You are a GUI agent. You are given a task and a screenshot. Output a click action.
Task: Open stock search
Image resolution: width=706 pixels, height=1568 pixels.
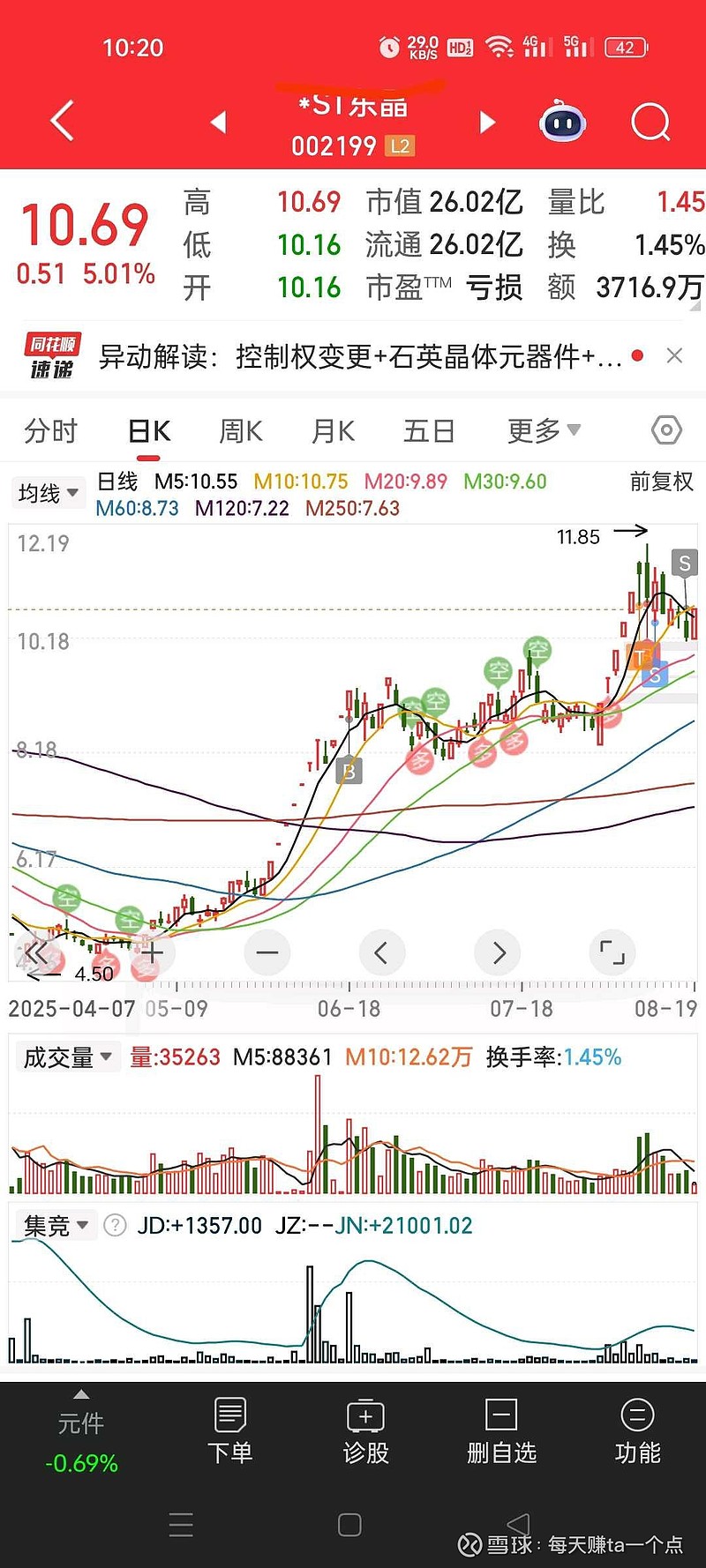[650, 122]
